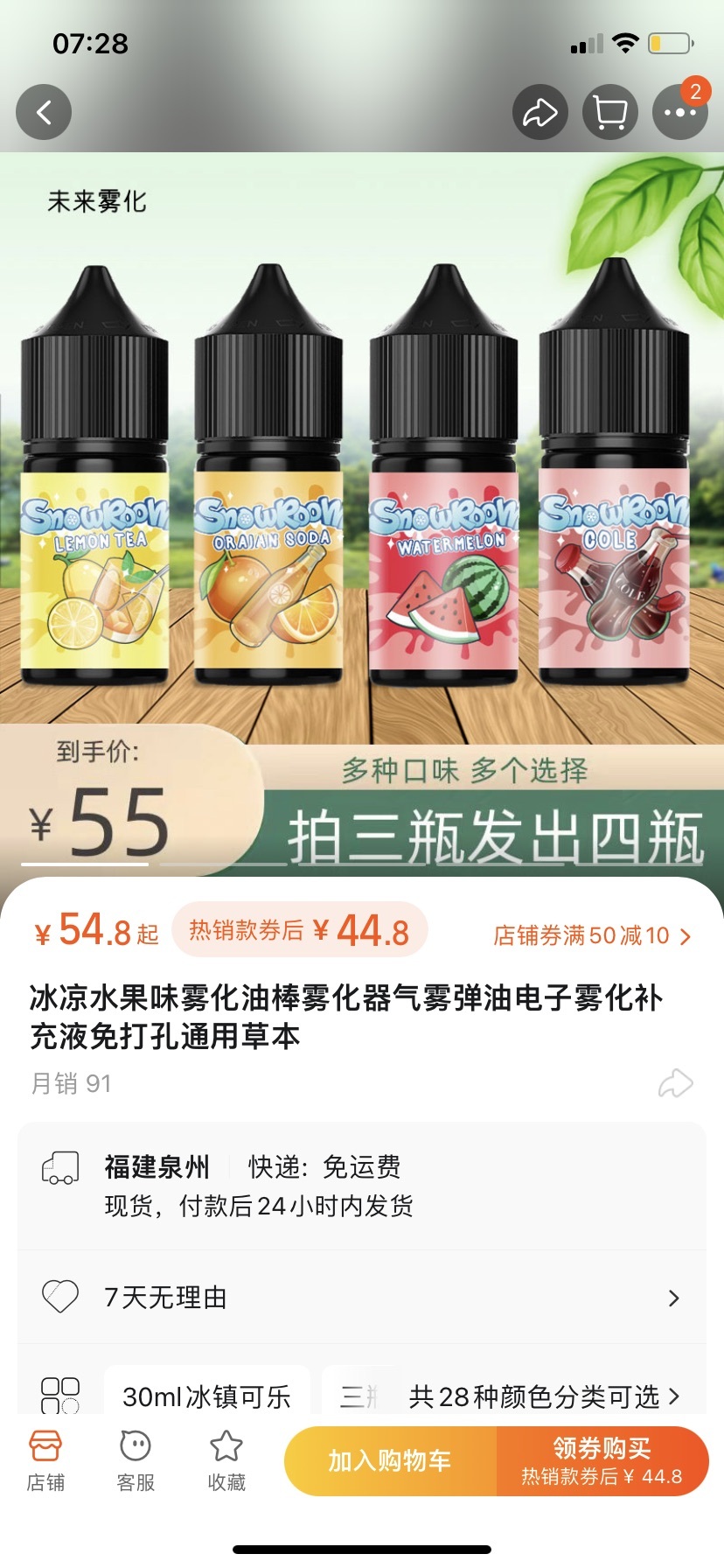Tap the back arrow at top left
The height and width of the screenshot is (1568, 724).
pyautogui.click(x=44, y=112)
